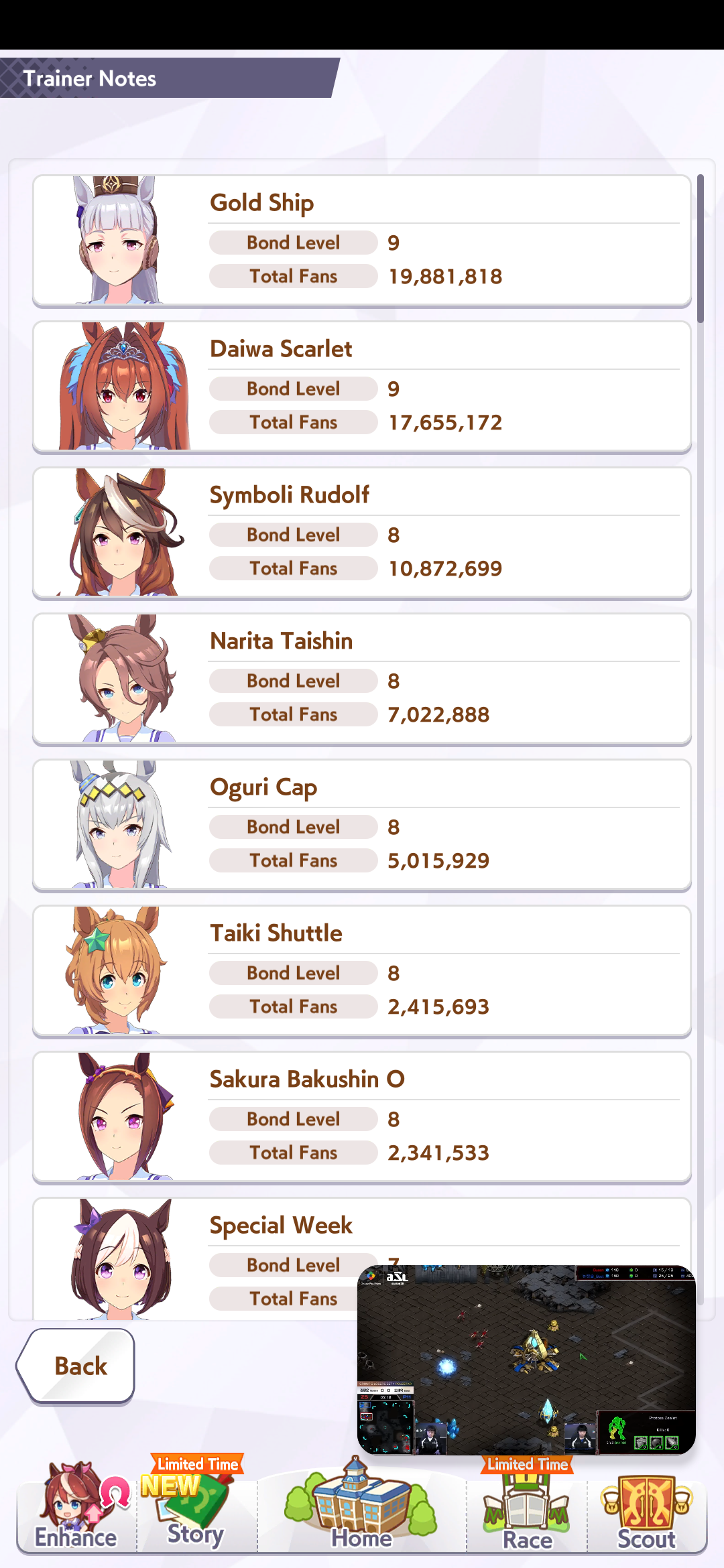Expand the floating picture-in-picture video

click(526, 1359)
